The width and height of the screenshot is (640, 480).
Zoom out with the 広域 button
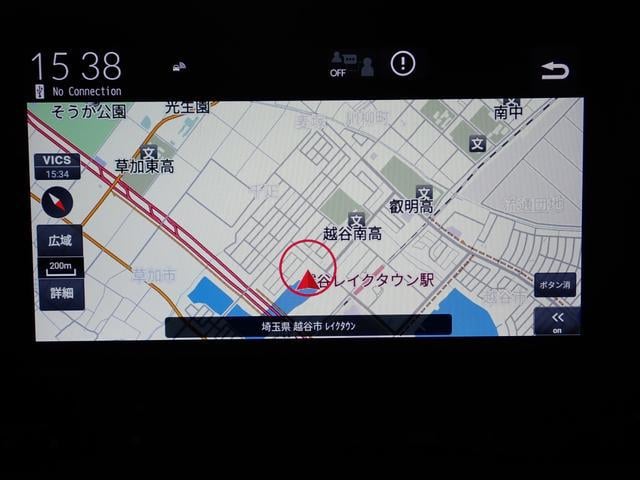tap(60, 240)
